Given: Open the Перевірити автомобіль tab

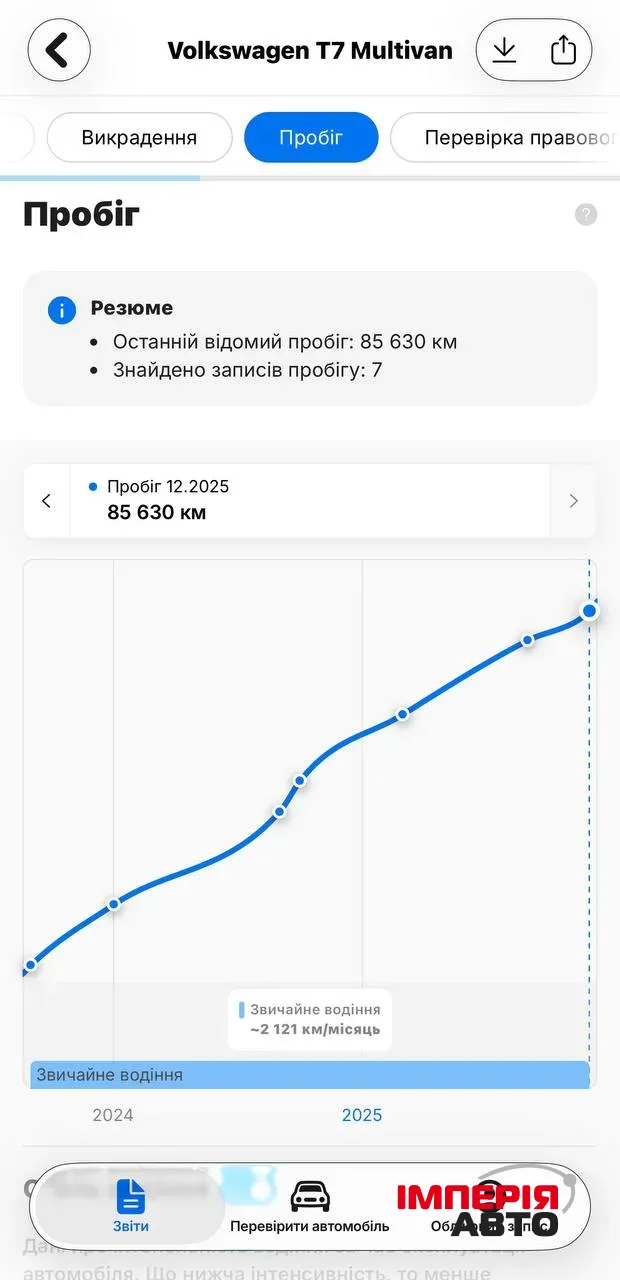Looking at the screenshot, I should pyautogui.click(x=310, y=1205).
